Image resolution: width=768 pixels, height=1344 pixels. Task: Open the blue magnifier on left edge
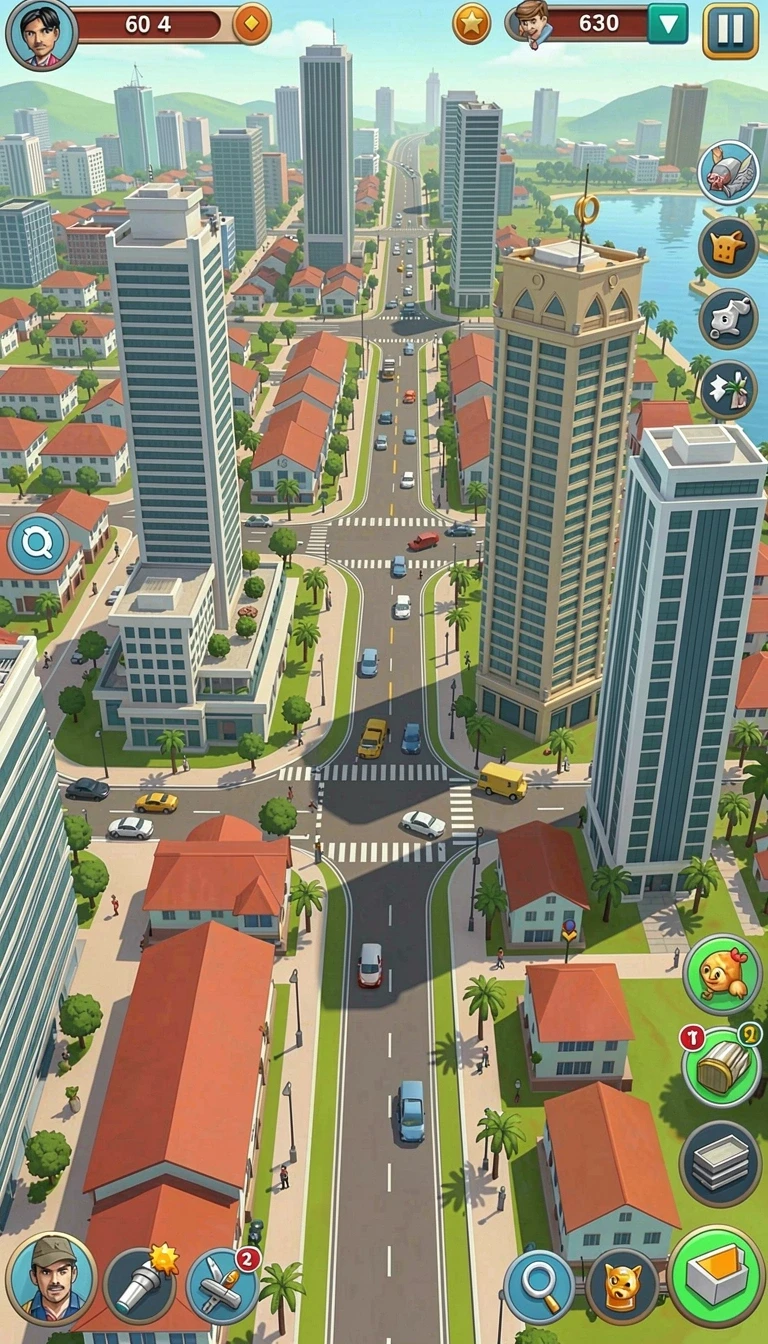(x=38, y=544)
